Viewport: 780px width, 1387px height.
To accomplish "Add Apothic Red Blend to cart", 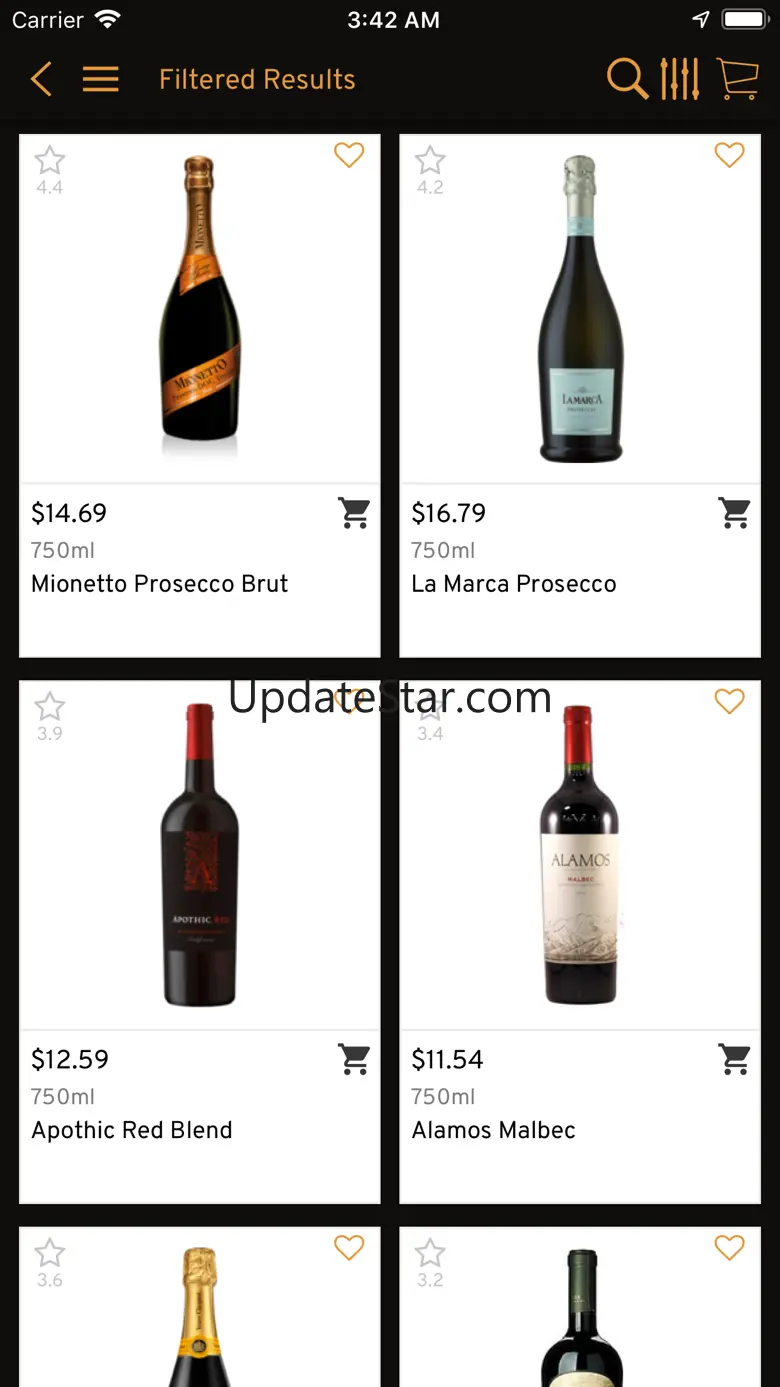I will [x=354, y=1059].
